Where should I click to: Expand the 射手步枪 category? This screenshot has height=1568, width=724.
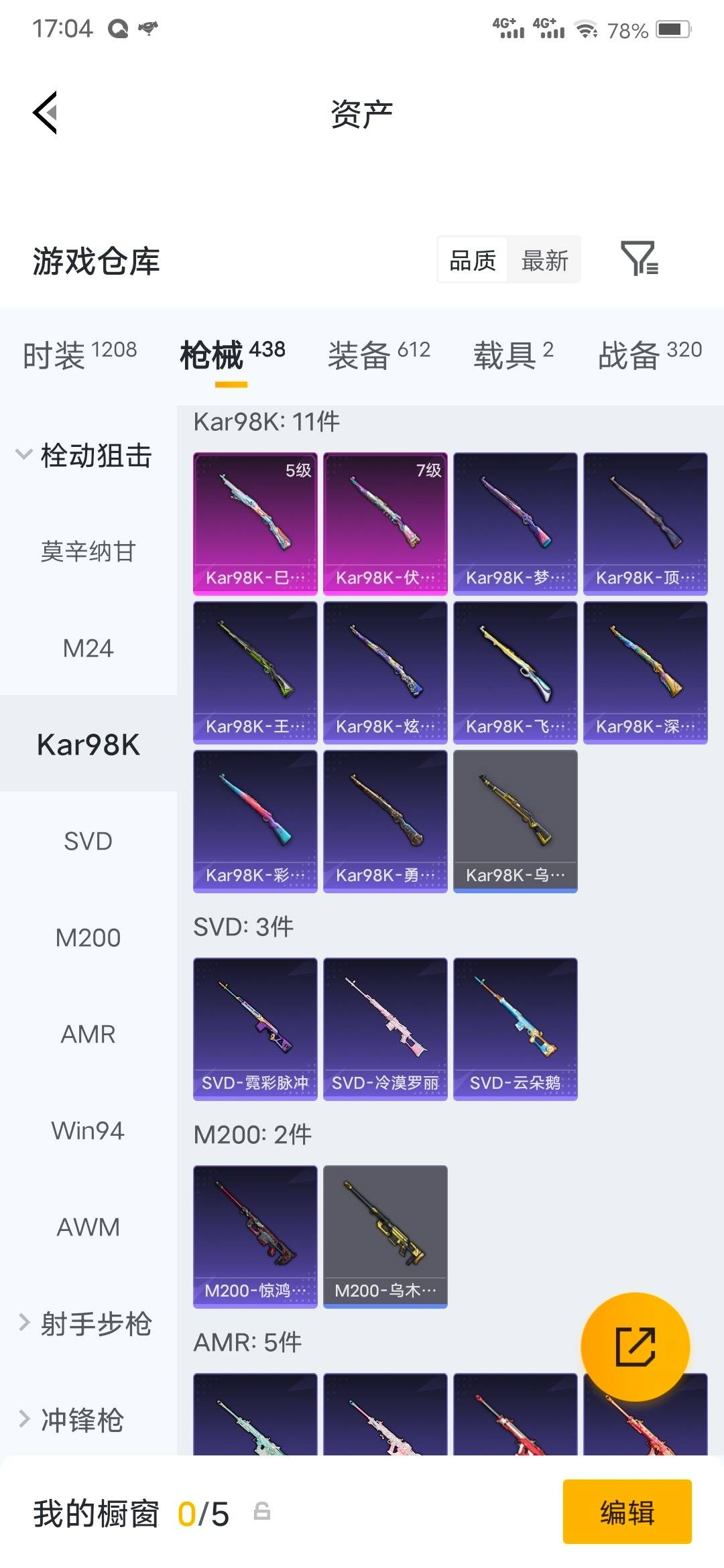coord(85,1323)
